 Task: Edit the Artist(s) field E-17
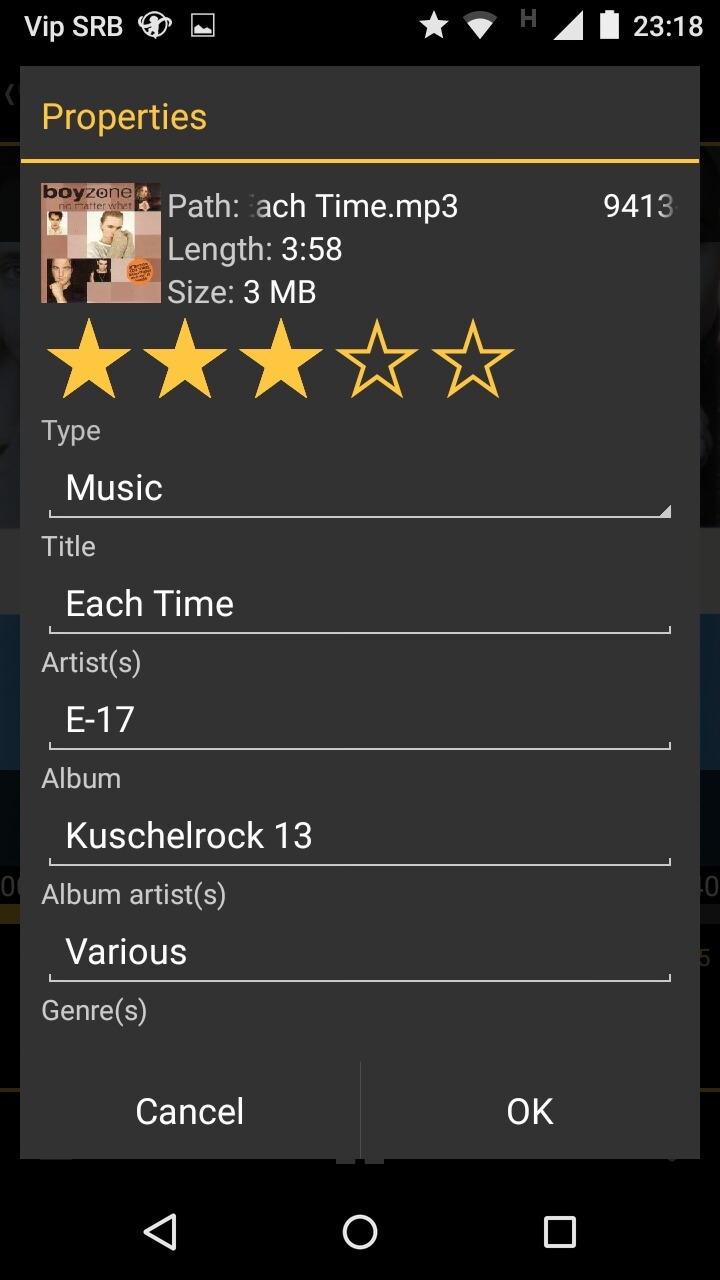359,720
